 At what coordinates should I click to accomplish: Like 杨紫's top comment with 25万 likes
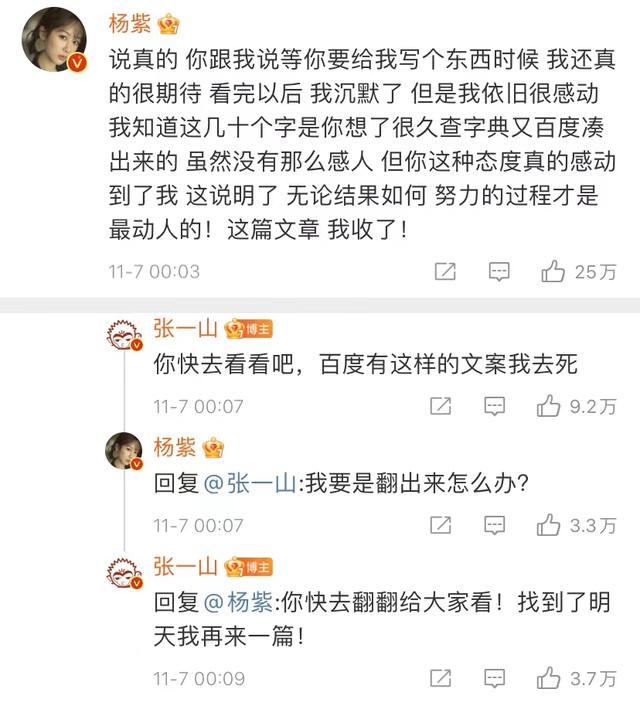(x=552, y=271)
